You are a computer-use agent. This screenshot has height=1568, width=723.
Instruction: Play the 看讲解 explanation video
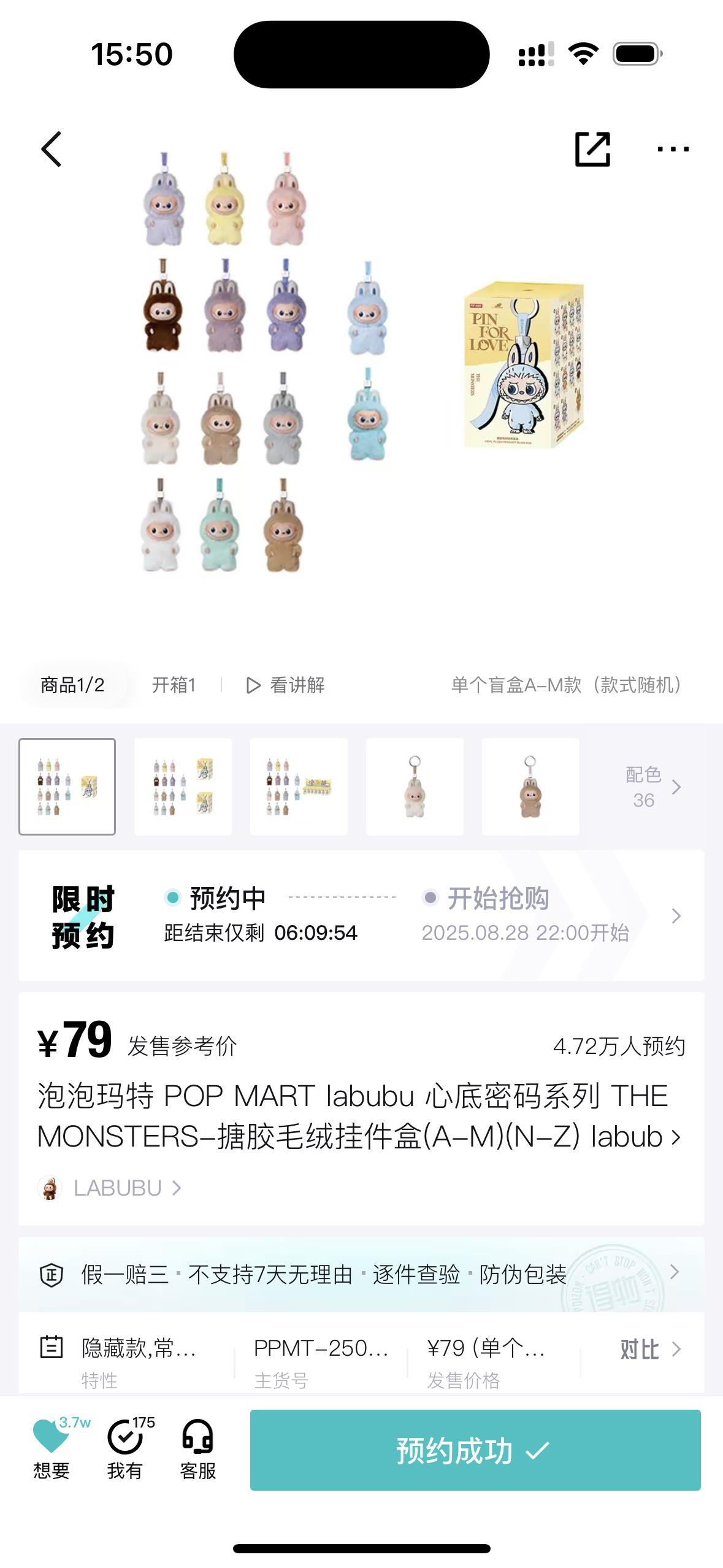click(x=286, y=685)
